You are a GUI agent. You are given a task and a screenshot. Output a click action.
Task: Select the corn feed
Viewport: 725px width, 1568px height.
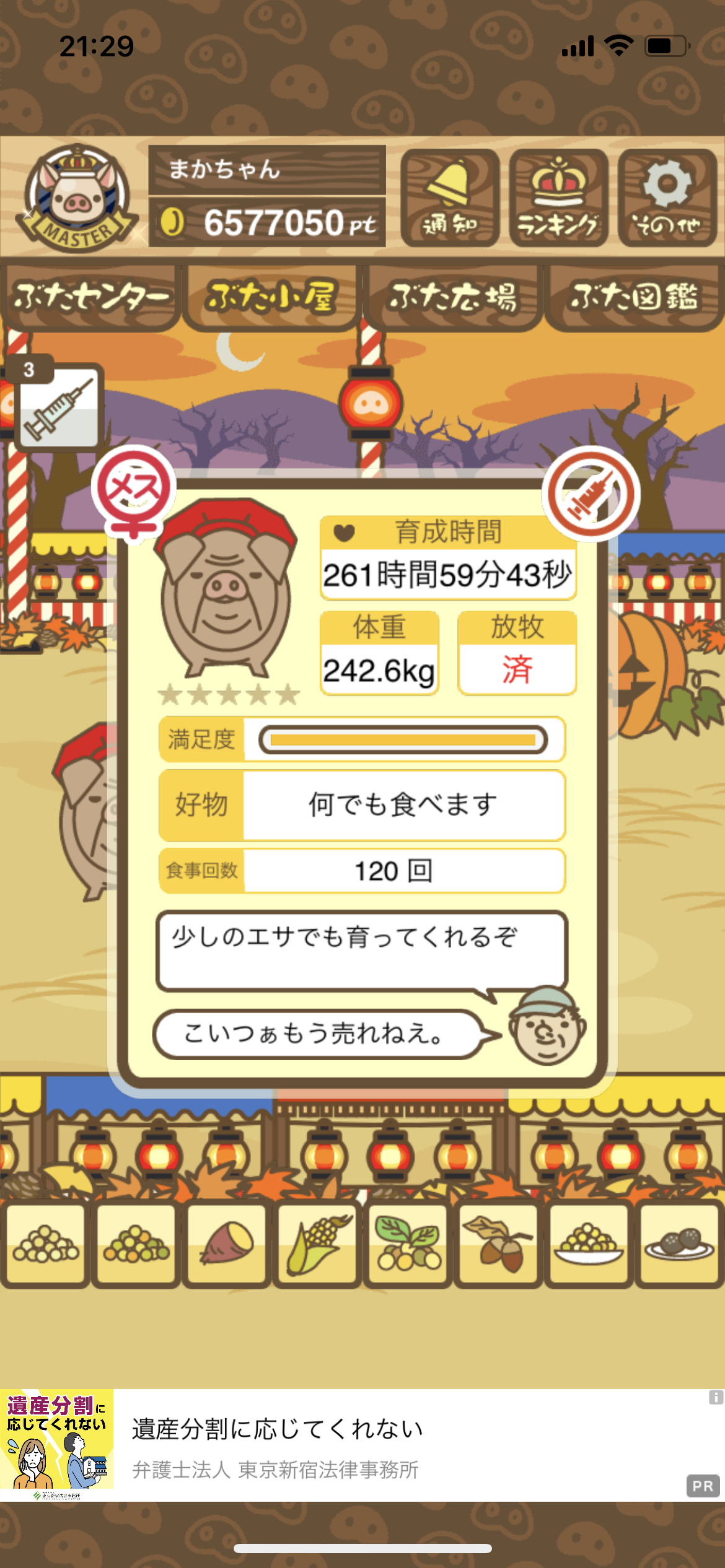click(317, 1244)
